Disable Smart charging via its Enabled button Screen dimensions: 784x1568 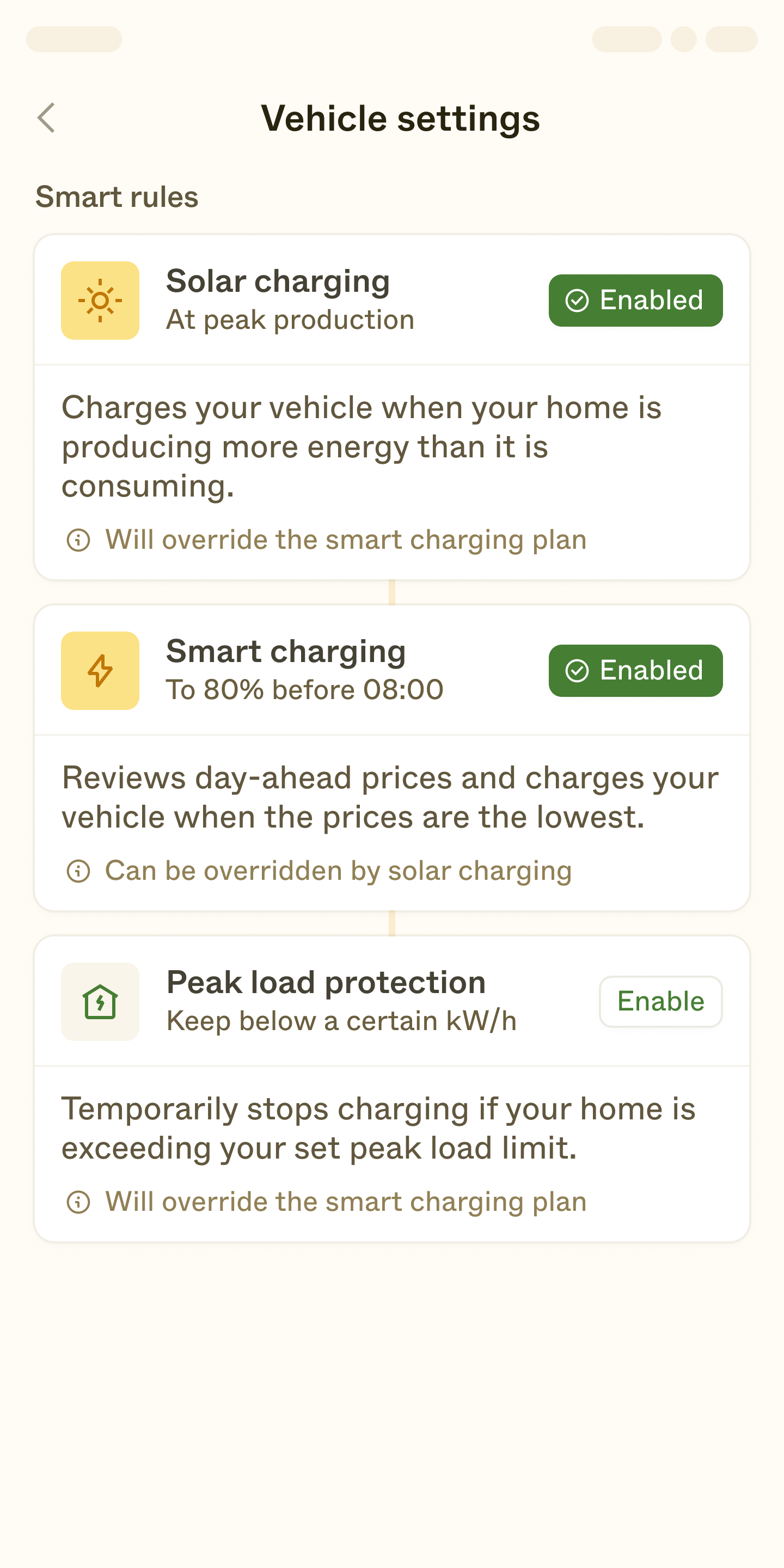click(x=635, y=670)
